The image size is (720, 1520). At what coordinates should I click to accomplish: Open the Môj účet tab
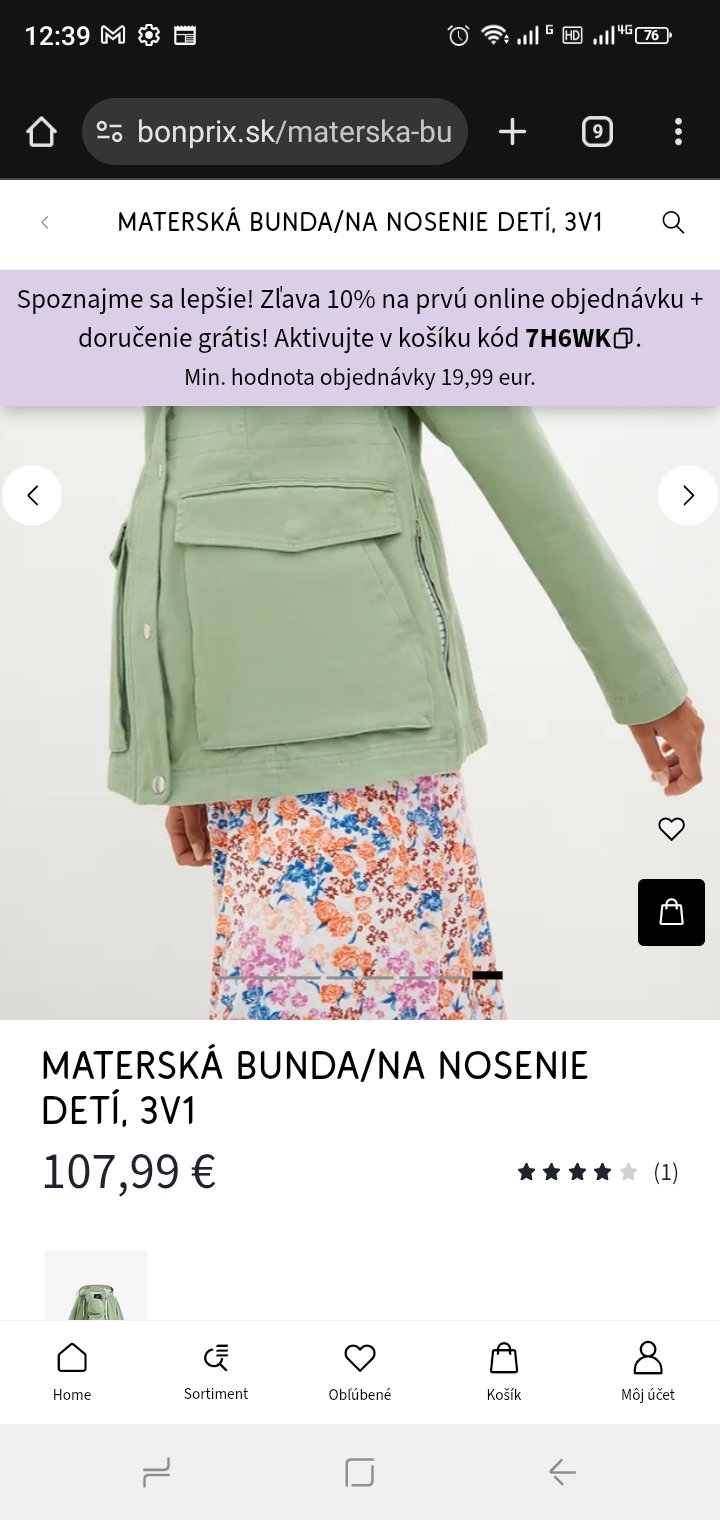tap(648, 1372)
